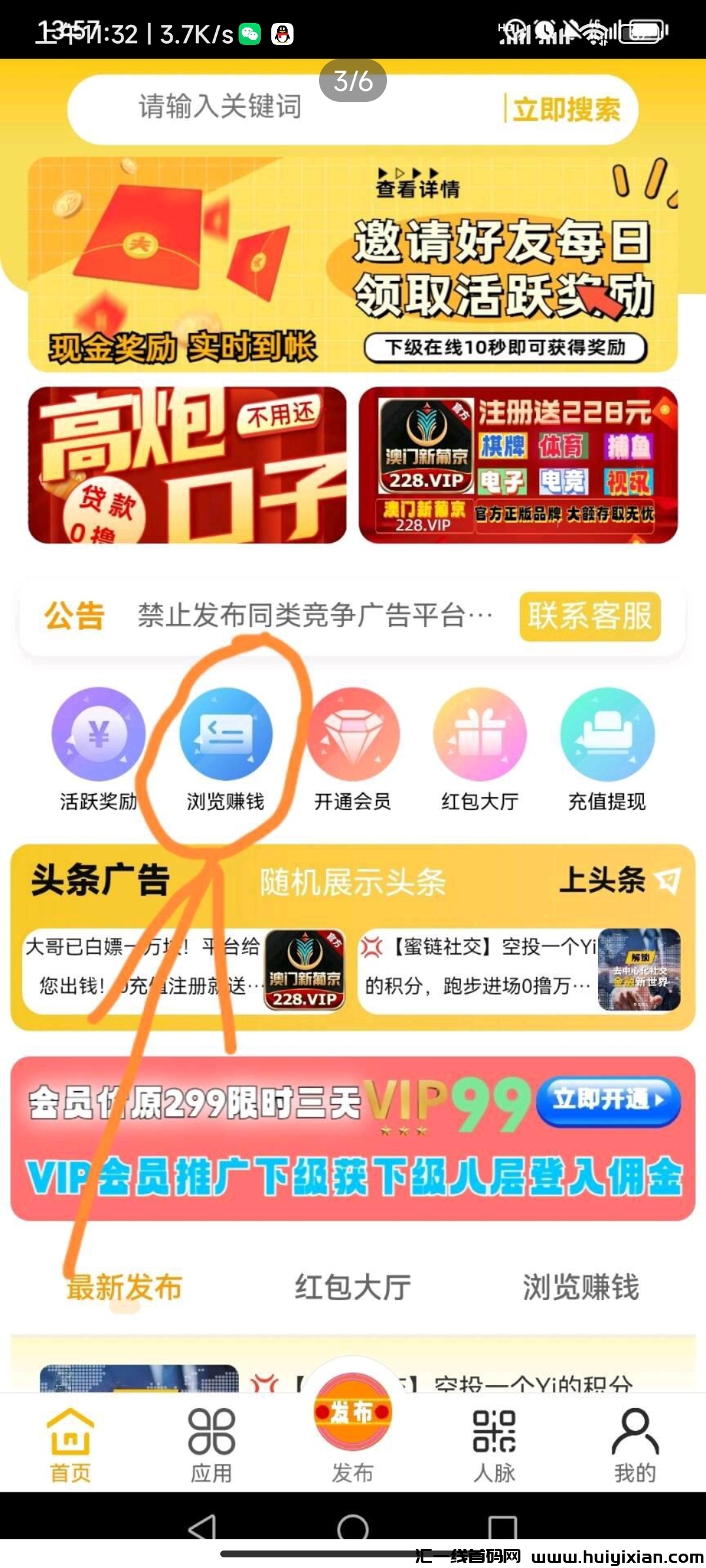Open 红包大厅 from the icon row

click(x=480, y=748)
